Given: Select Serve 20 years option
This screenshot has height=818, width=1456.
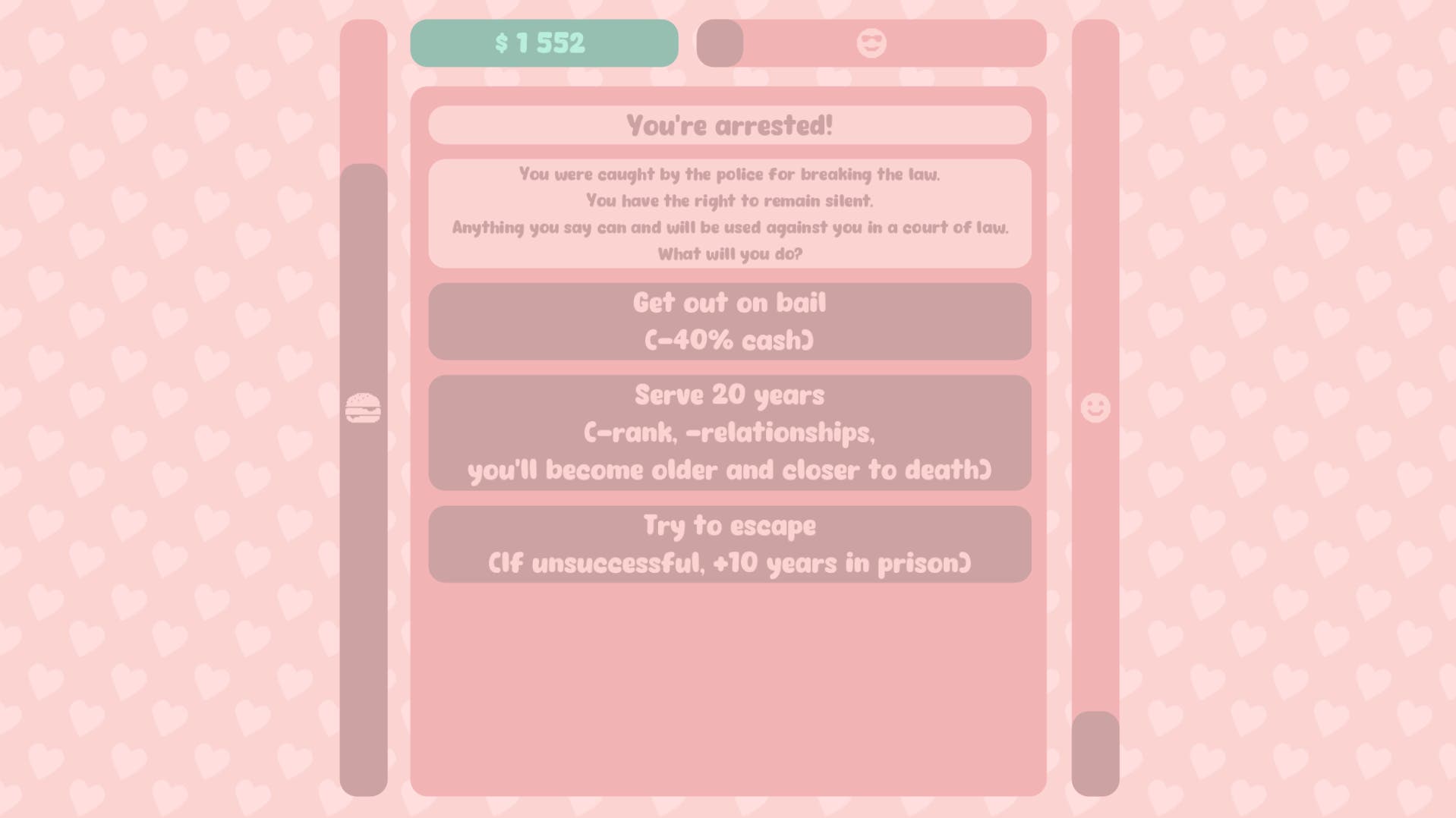Looking at the screenshot, I should click(x=729, y=433).
